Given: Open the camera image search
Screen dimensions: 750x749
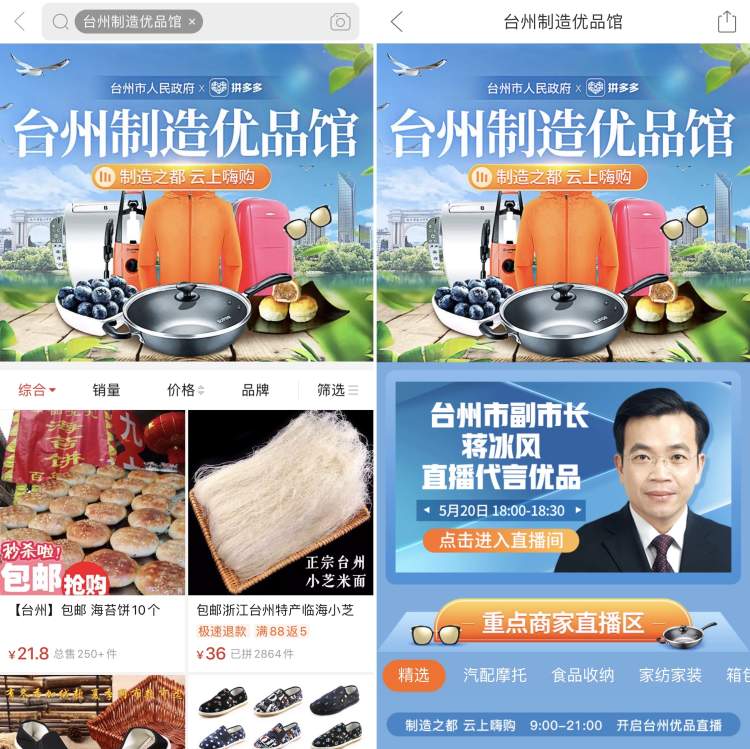Looking at the screenshot, I should pyautogui.click(x=340, y=22).
